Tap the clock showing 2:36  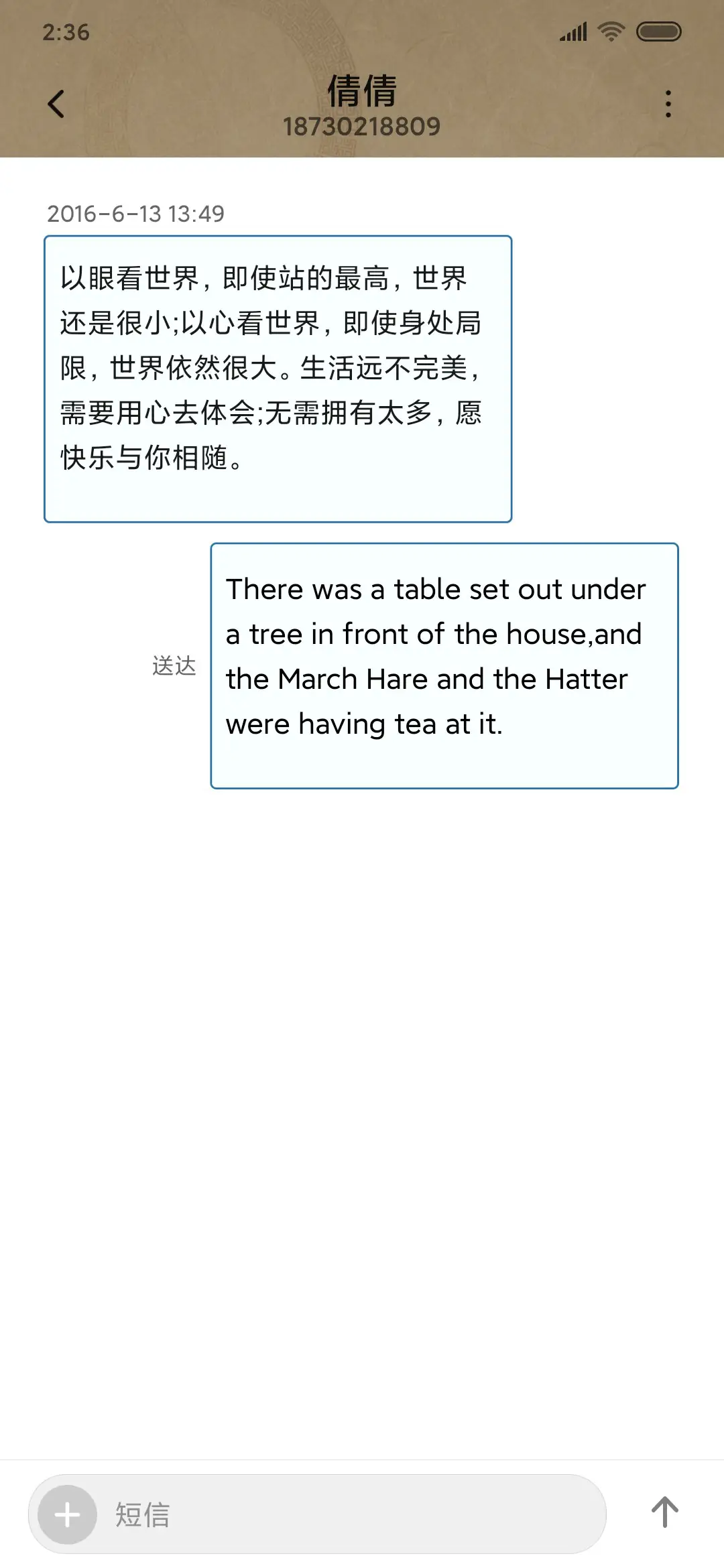click(67, 32)
